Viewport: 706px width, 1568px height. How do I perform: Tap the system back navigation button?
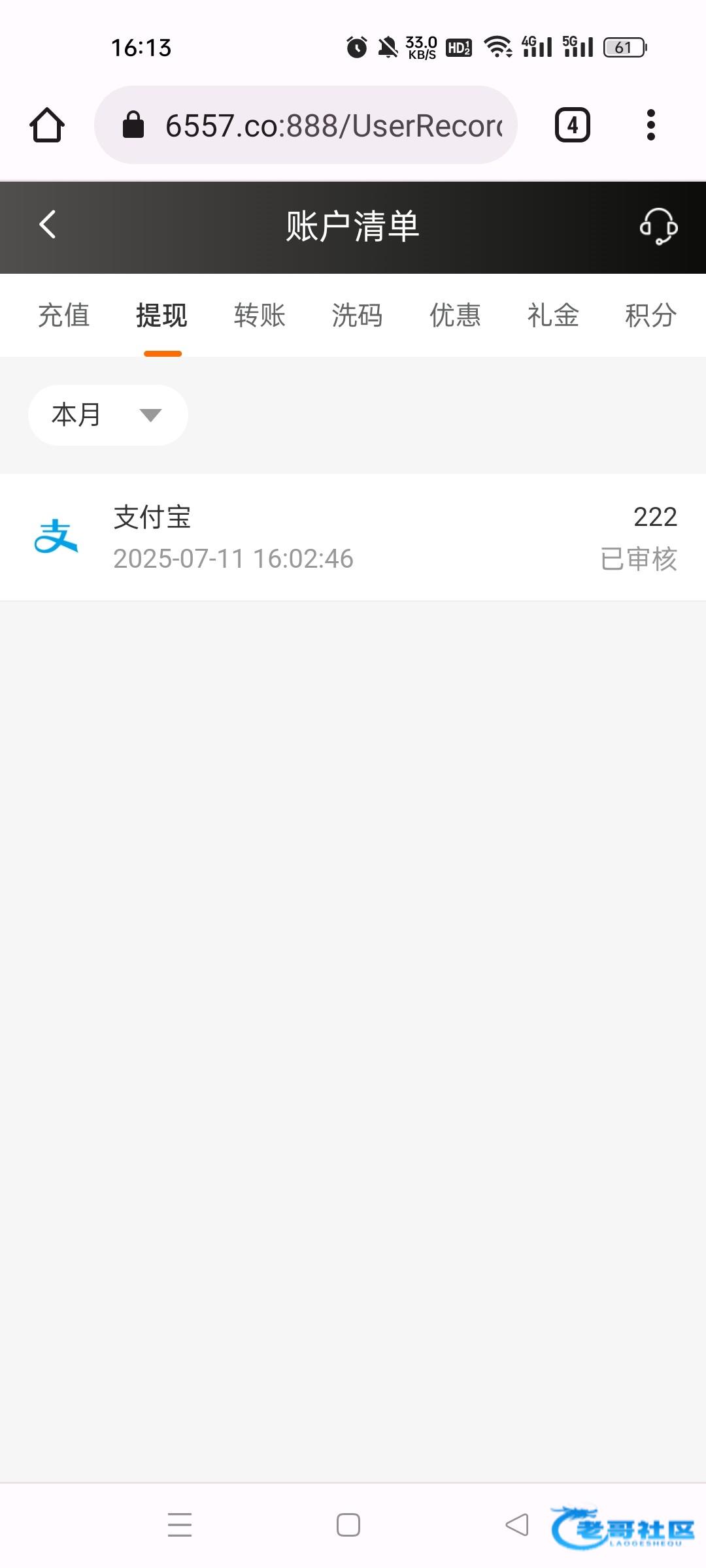(x=517, y=1525)
